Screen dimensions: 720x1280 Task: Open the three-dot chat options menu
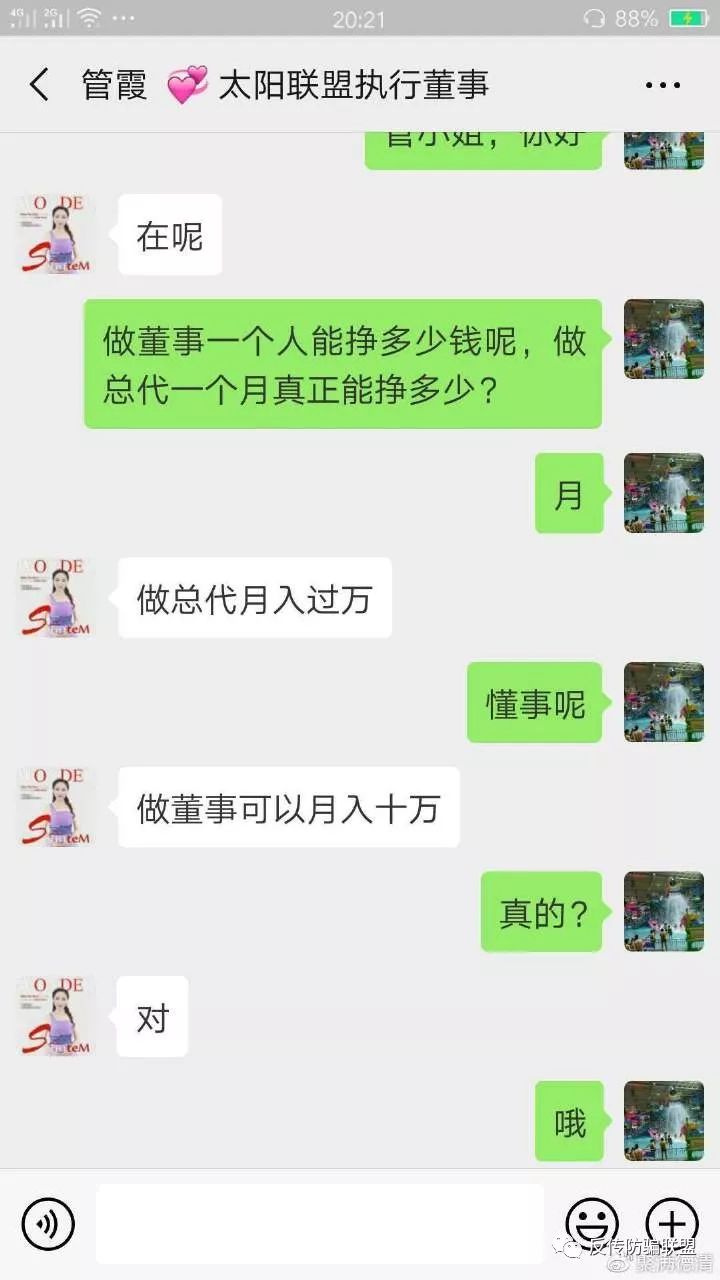(x=662, y=86)
